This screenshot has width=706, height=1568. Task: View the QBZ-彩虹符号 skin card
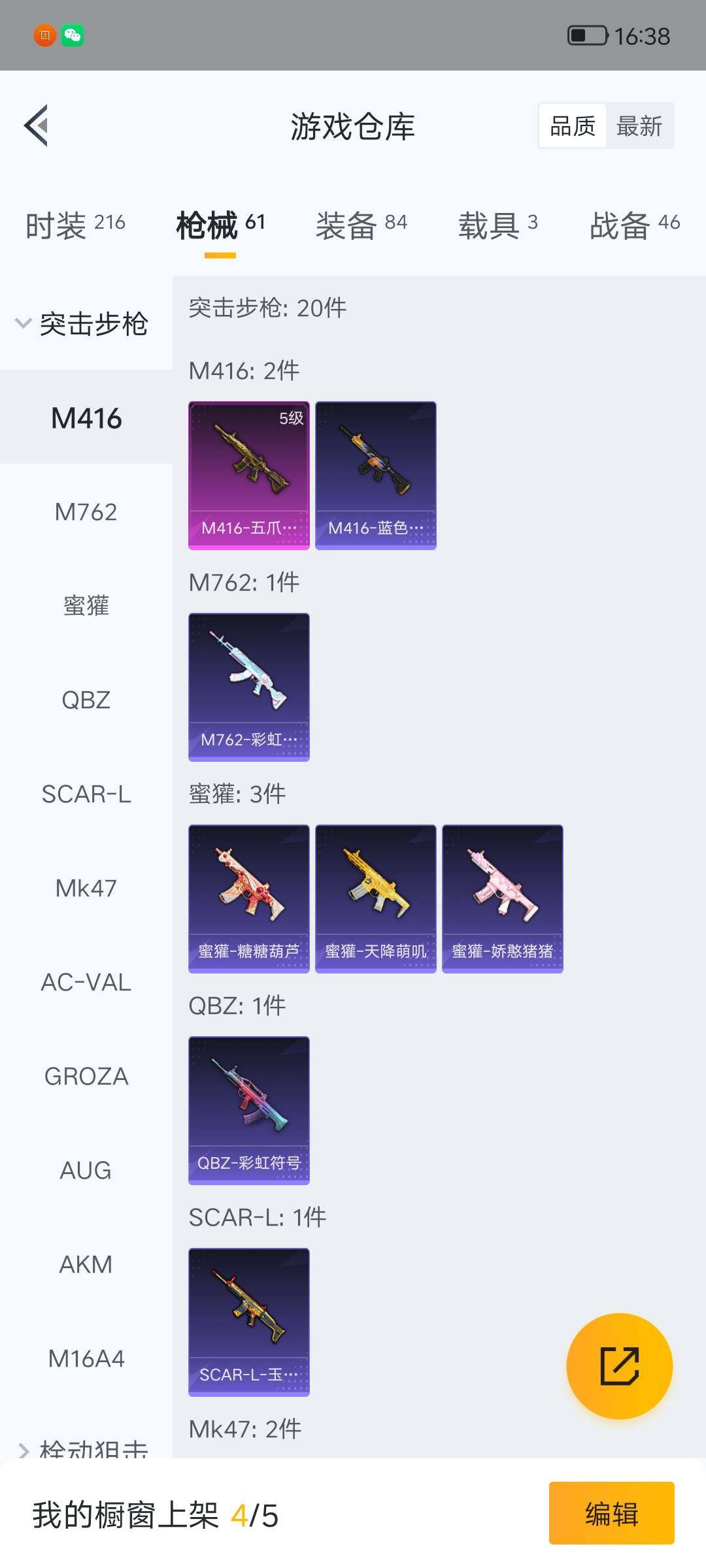248,1109
